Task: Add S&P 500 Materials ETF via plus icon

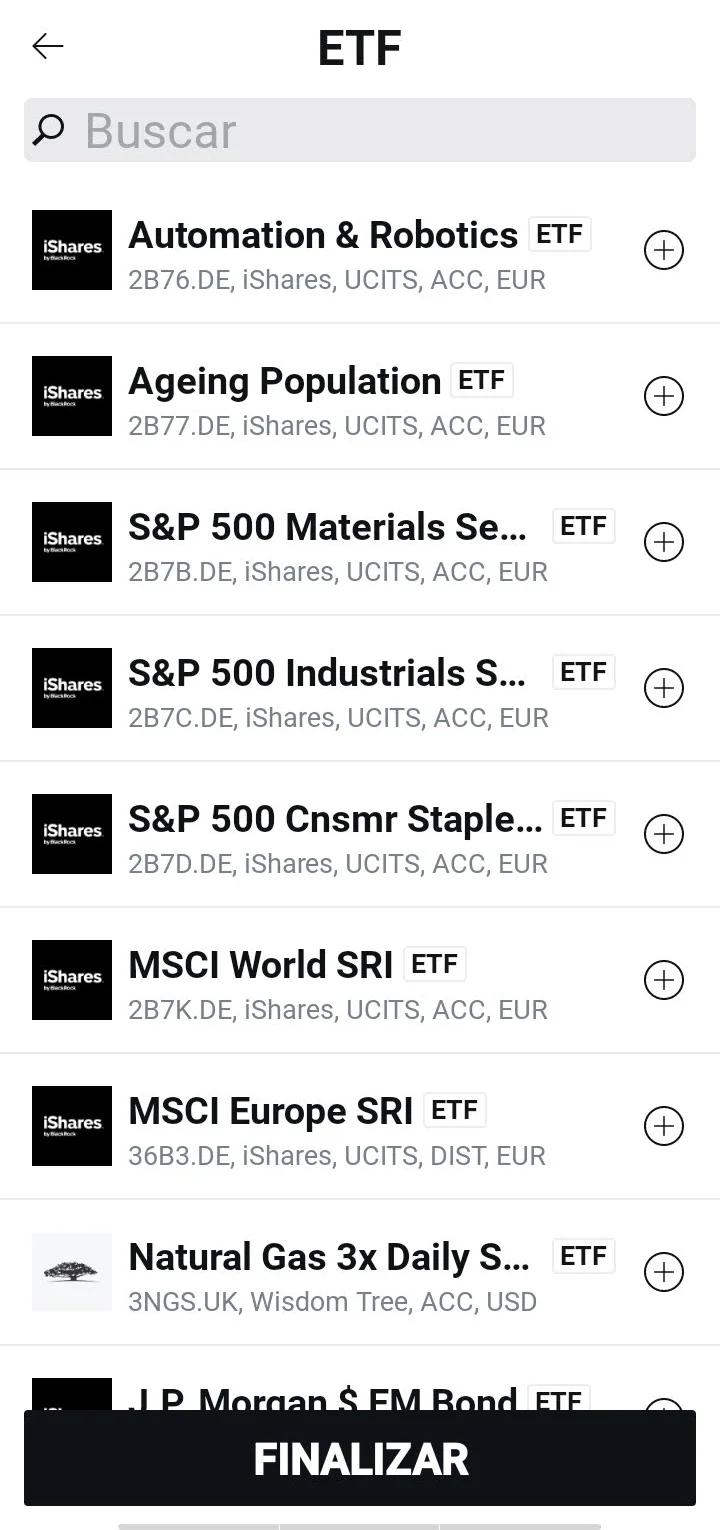Action: pos(663,542)
